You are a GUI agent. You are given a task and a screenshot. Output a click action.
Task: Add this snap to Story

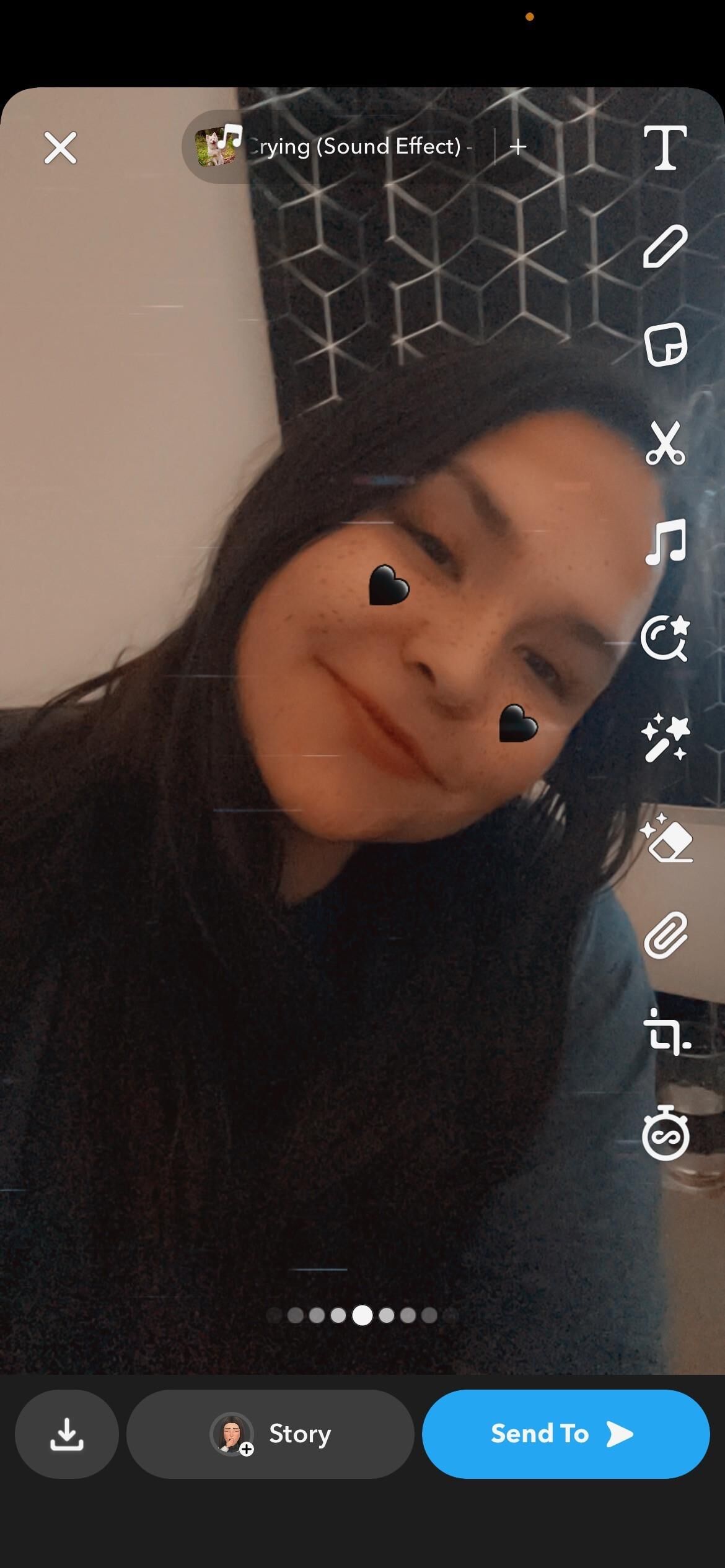click(x=270, y=1434)
